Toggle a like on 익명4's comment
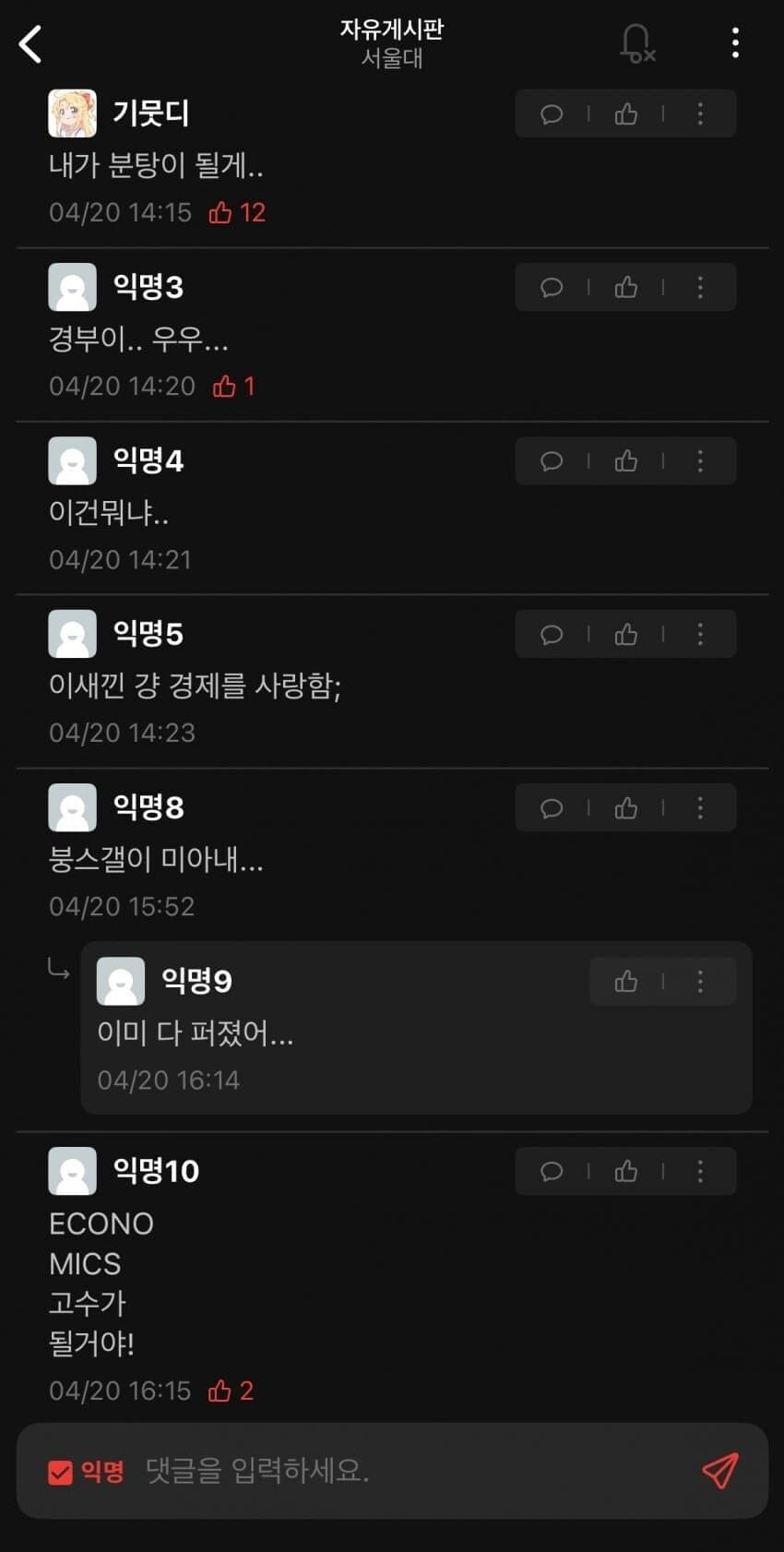The width and height of the screenshot is (784, 1552). [626, 461]
